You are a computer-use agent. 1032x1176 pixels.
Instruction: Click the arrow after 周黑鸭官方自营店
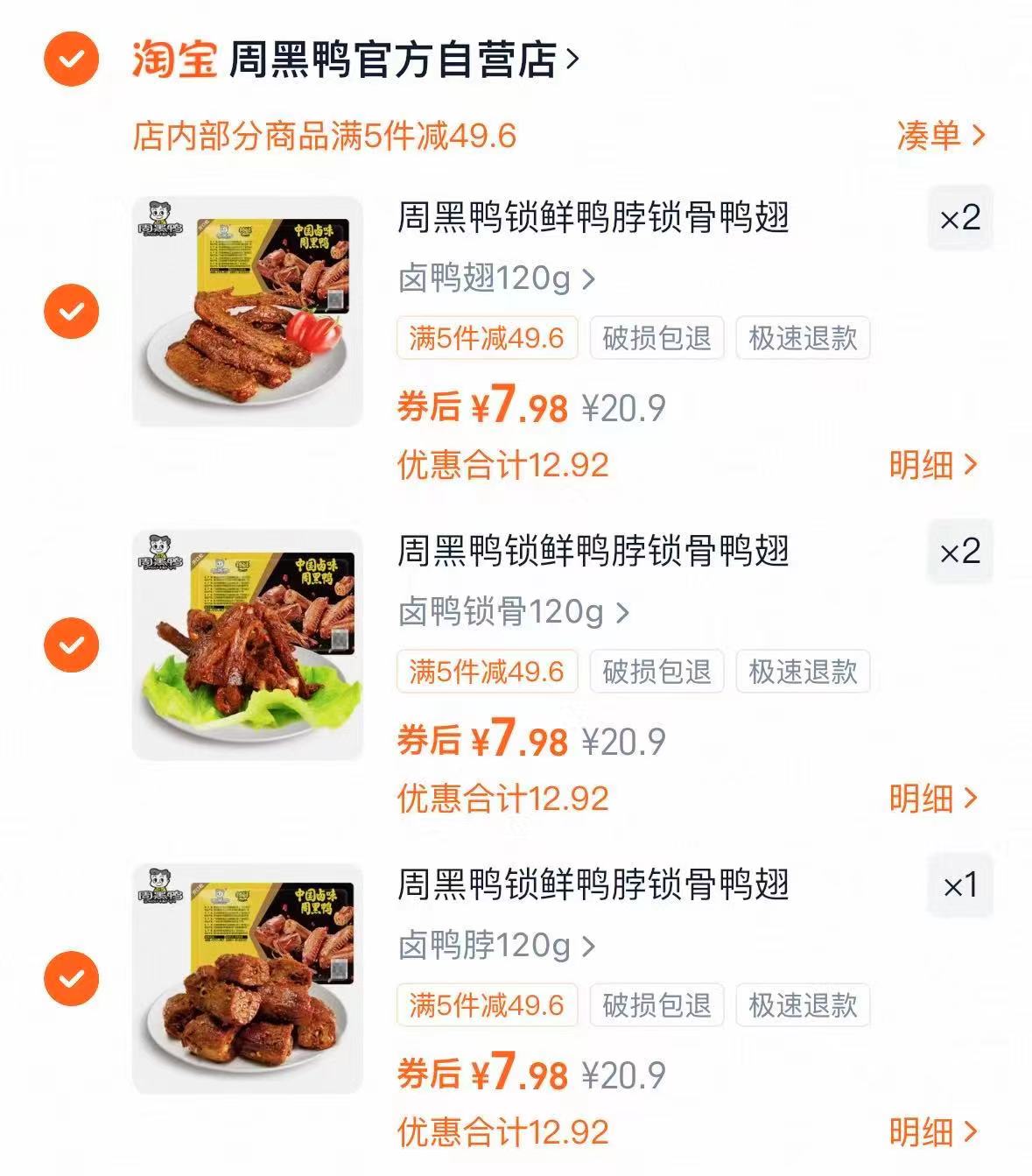pos(574,60)
